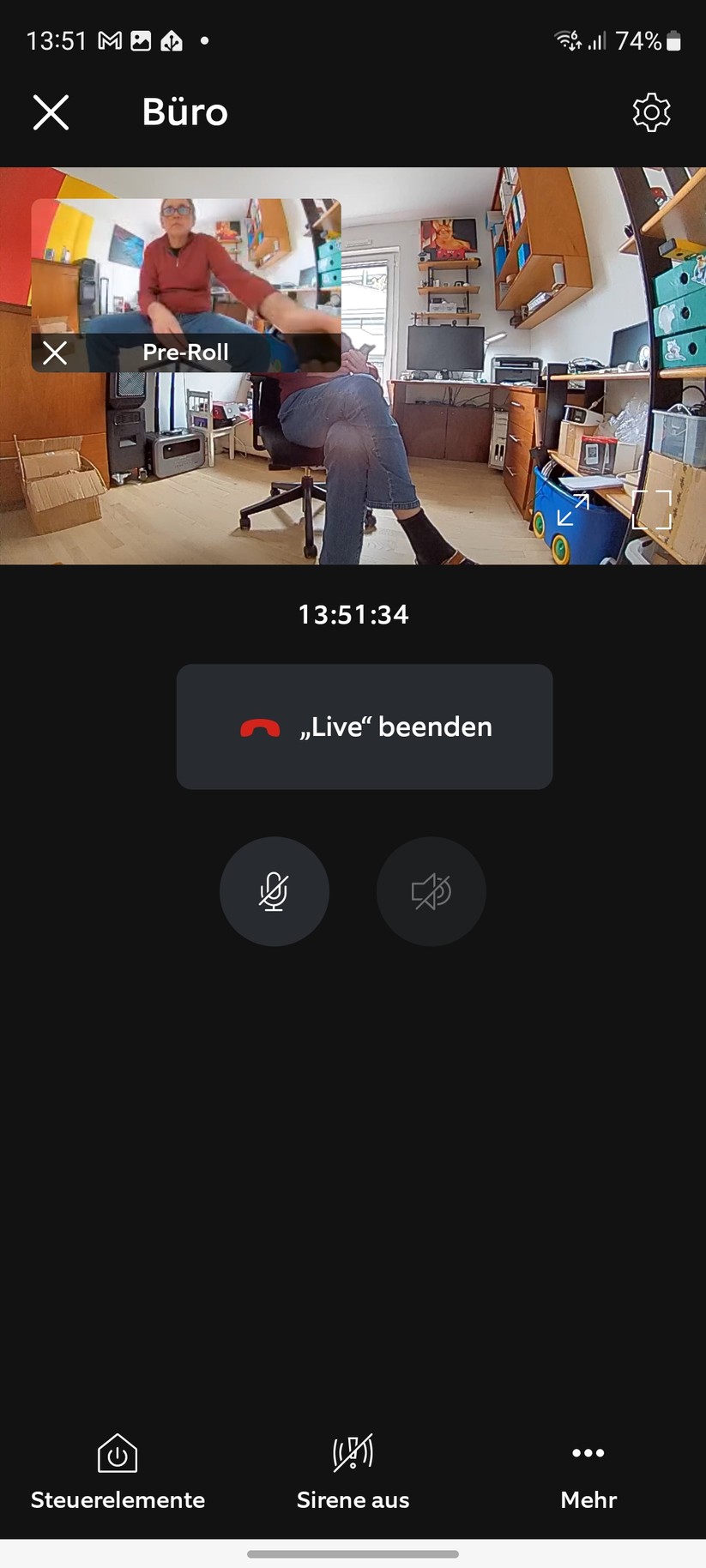Expand the live video to full screen
This screenshot has height=1568, width=706.
click(x=654, y=511)
